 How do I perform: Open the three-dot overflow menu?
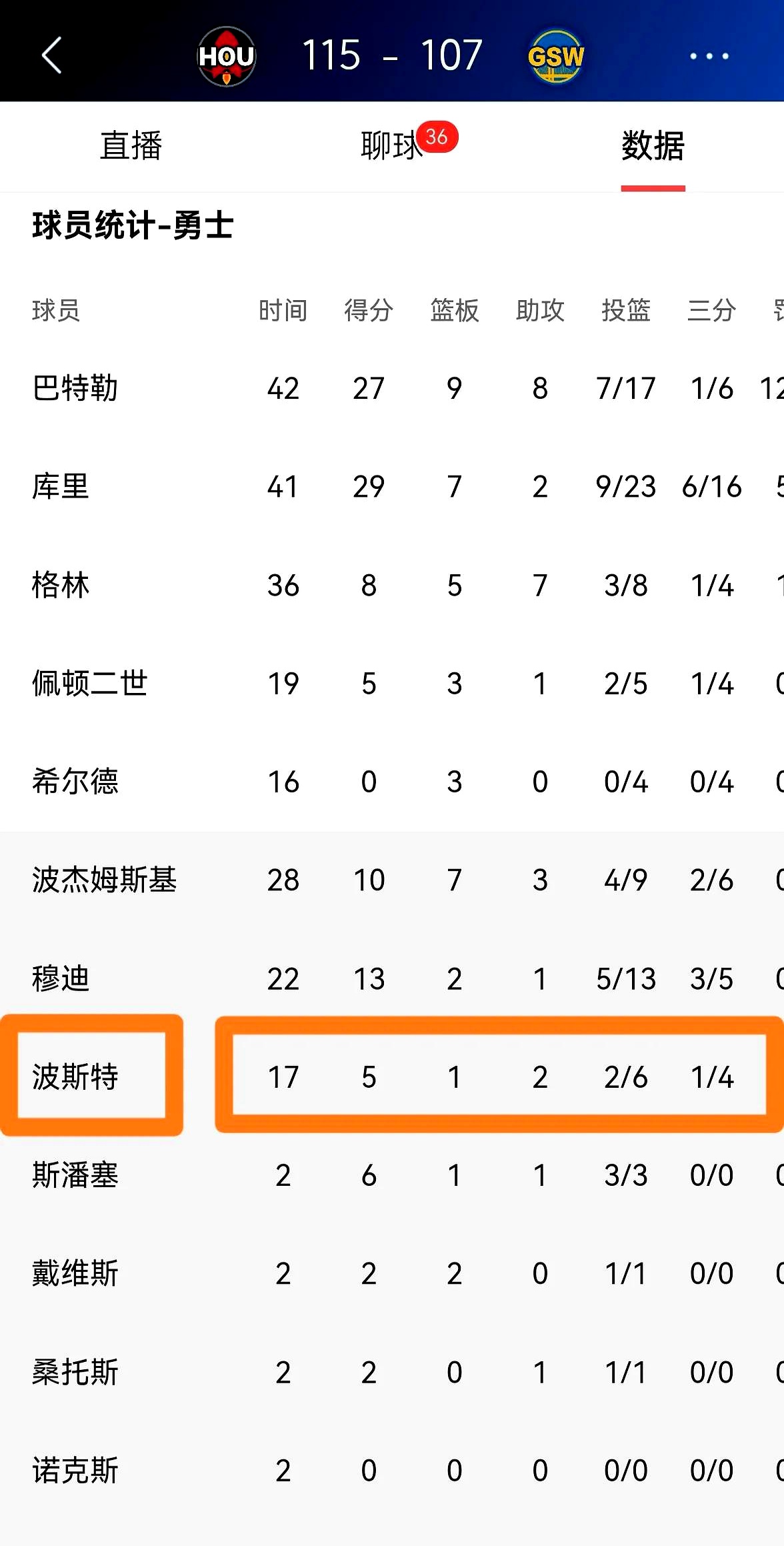709,56
